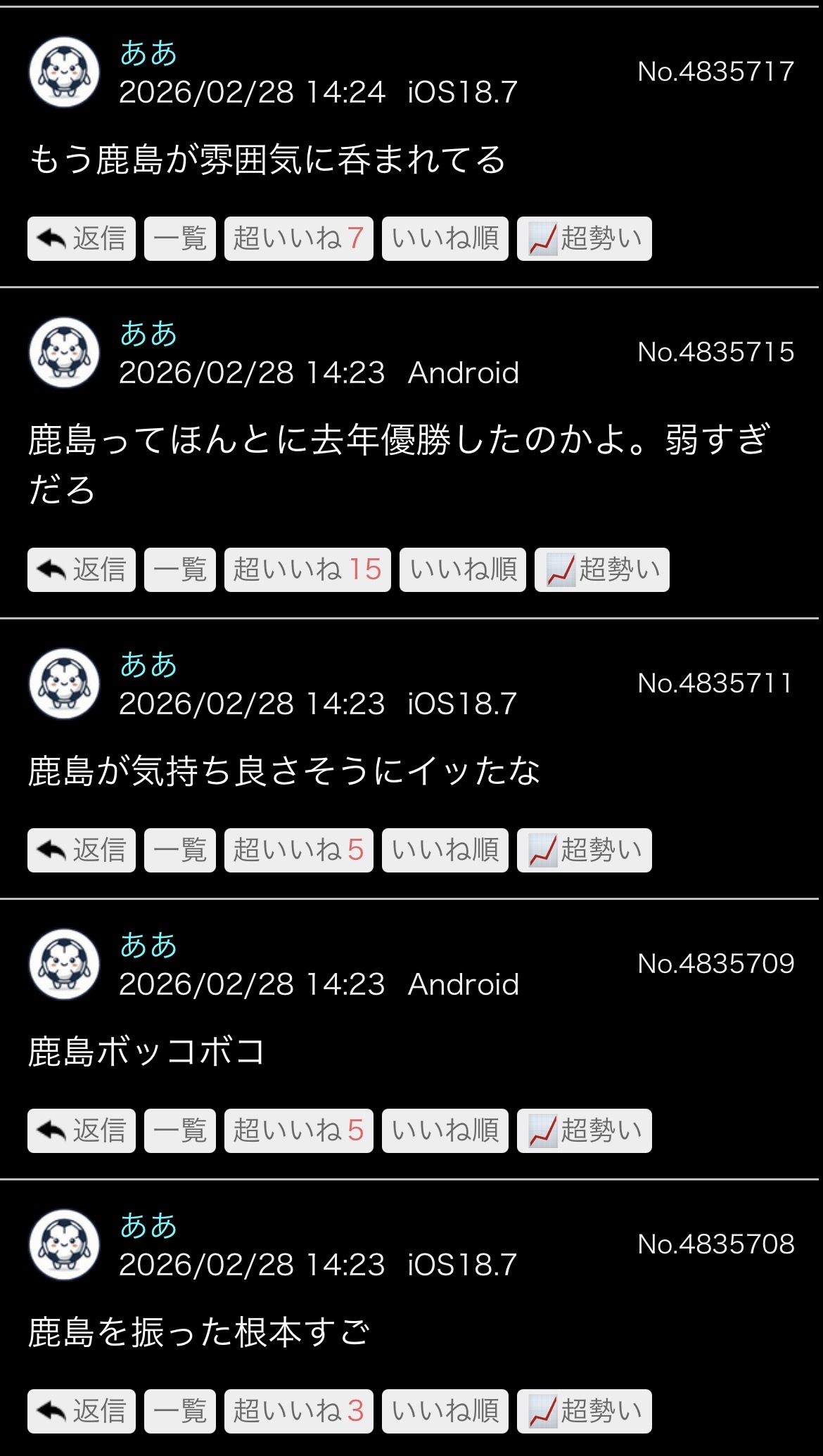The width and height of the screenshot is (823, 1456).
Task: Tap いいね順 under comment No.4835708
Action: (445, 1411)
